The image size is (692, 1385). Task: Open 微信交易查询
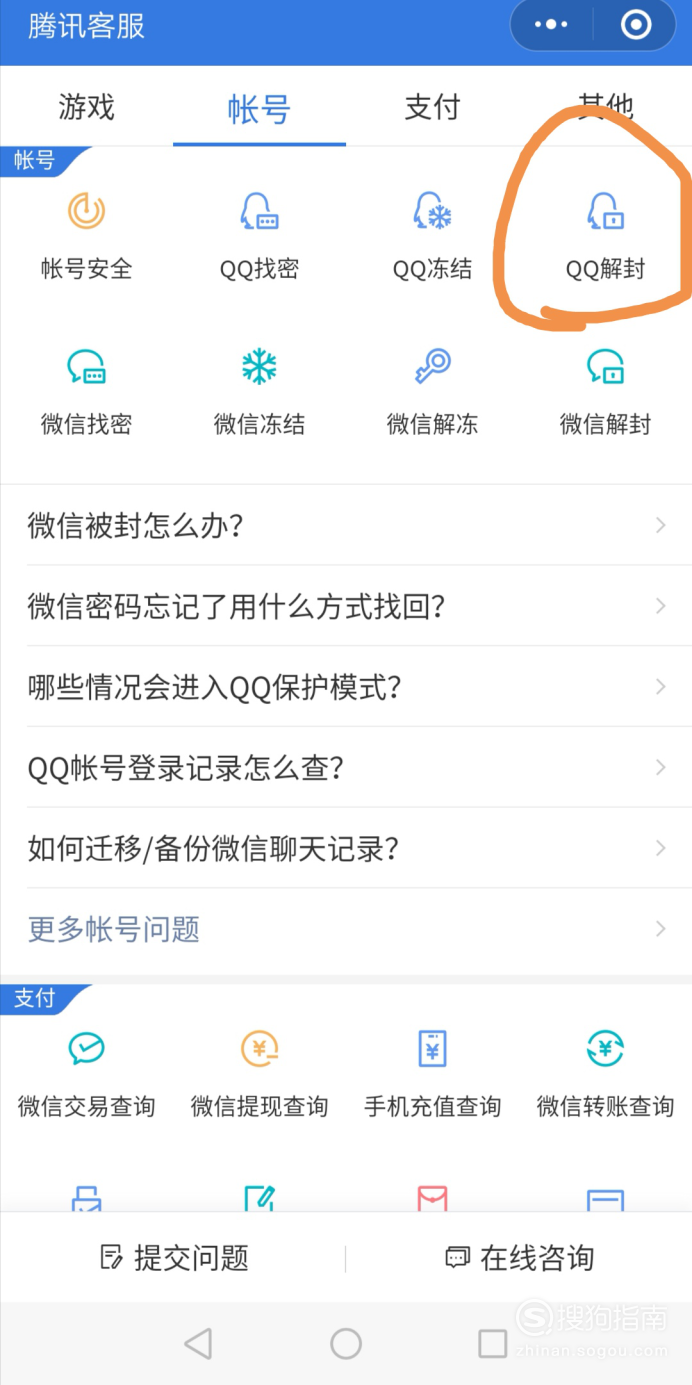[x=87, y=1074]
